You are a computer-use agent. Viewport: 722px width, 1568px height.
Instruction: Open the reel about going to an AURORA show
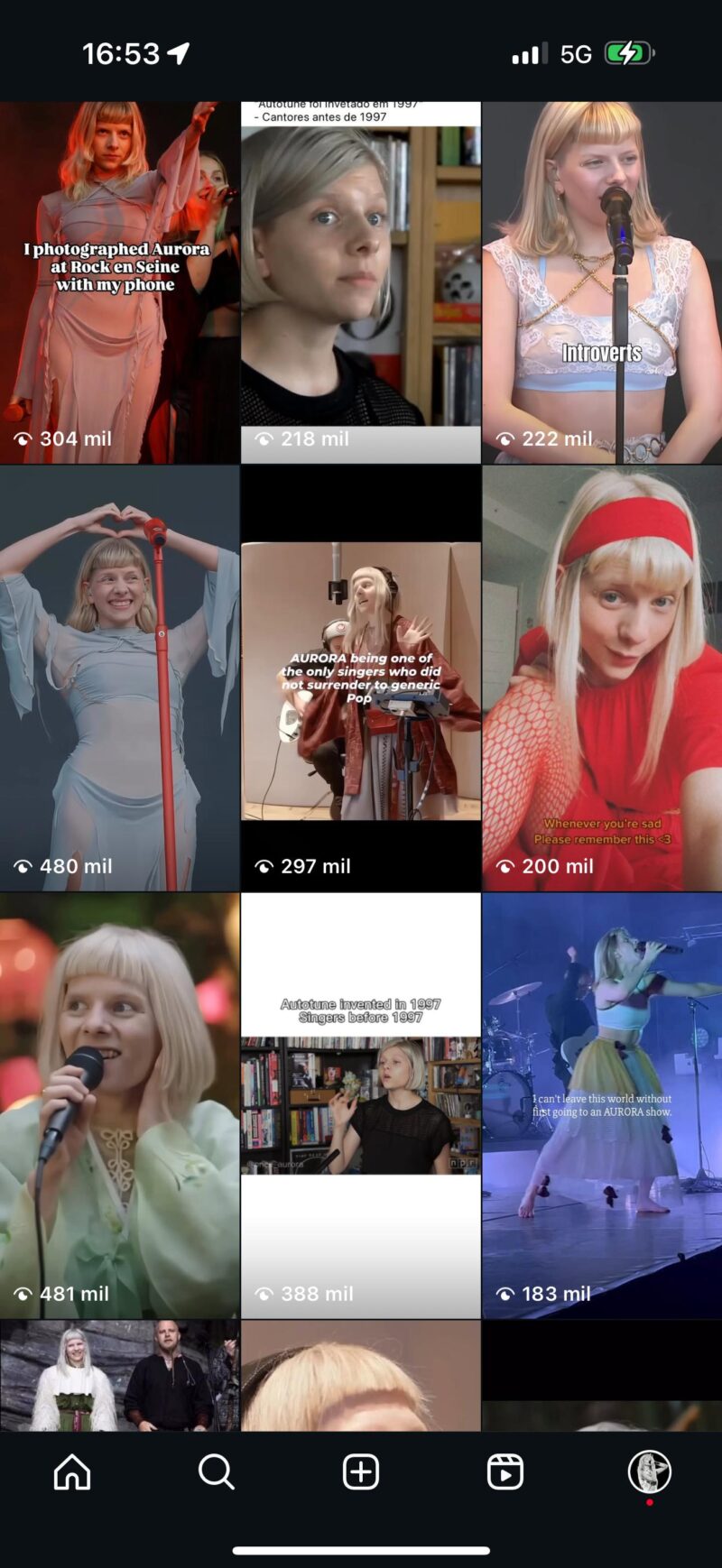point(602,1105)
